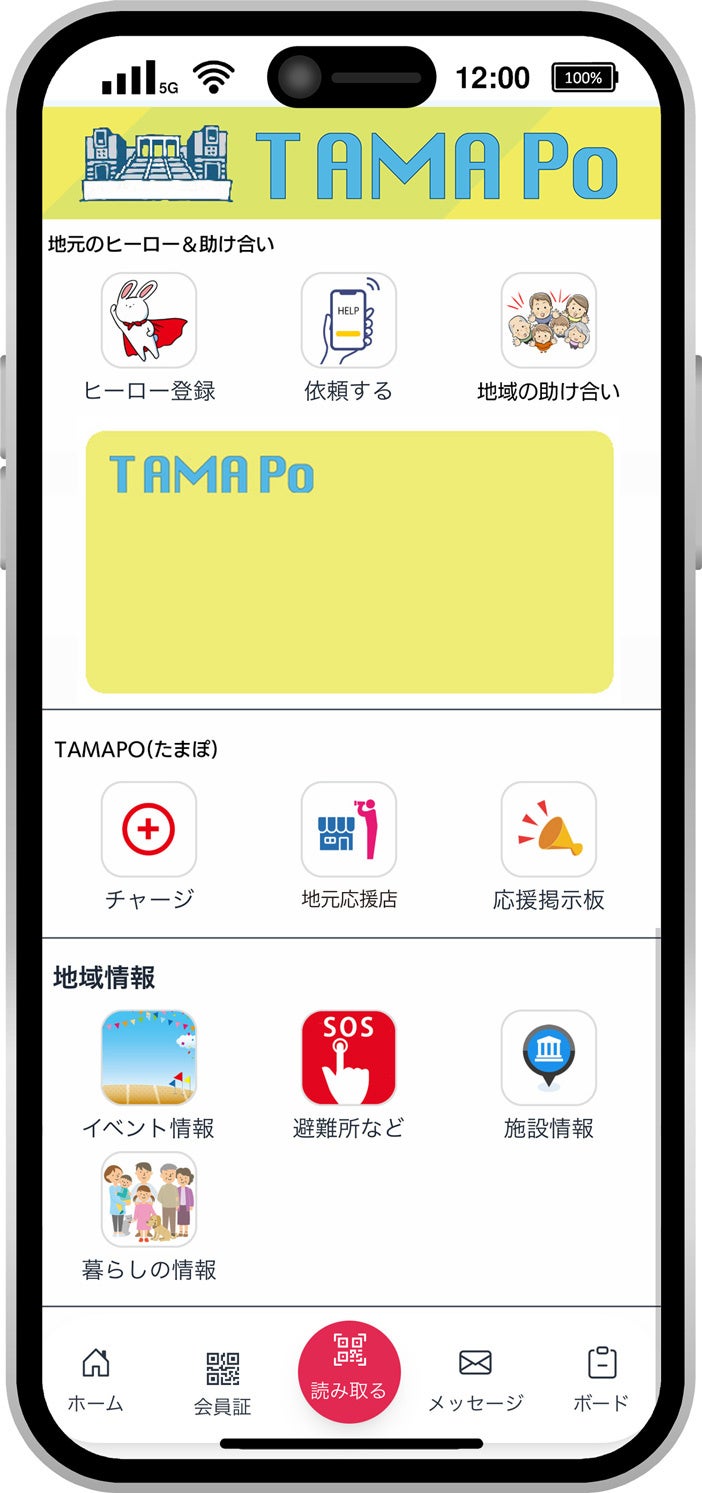Switch to the メッセージ tab
This screenshot has height=1493, width=702.
475,1379
